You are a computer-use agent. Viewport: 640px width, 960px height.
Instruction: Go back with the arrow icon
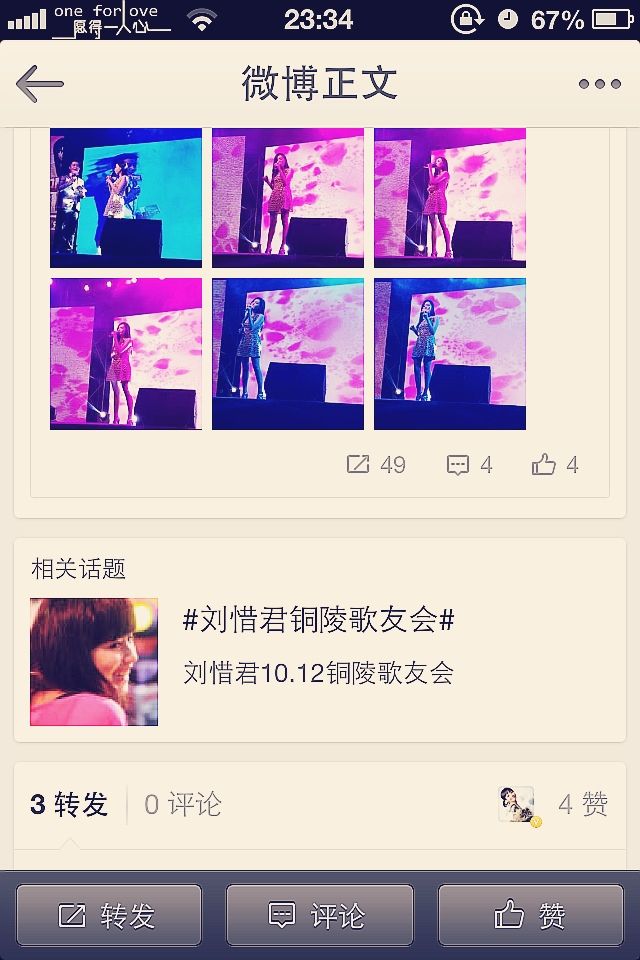[x=40, y=84]
